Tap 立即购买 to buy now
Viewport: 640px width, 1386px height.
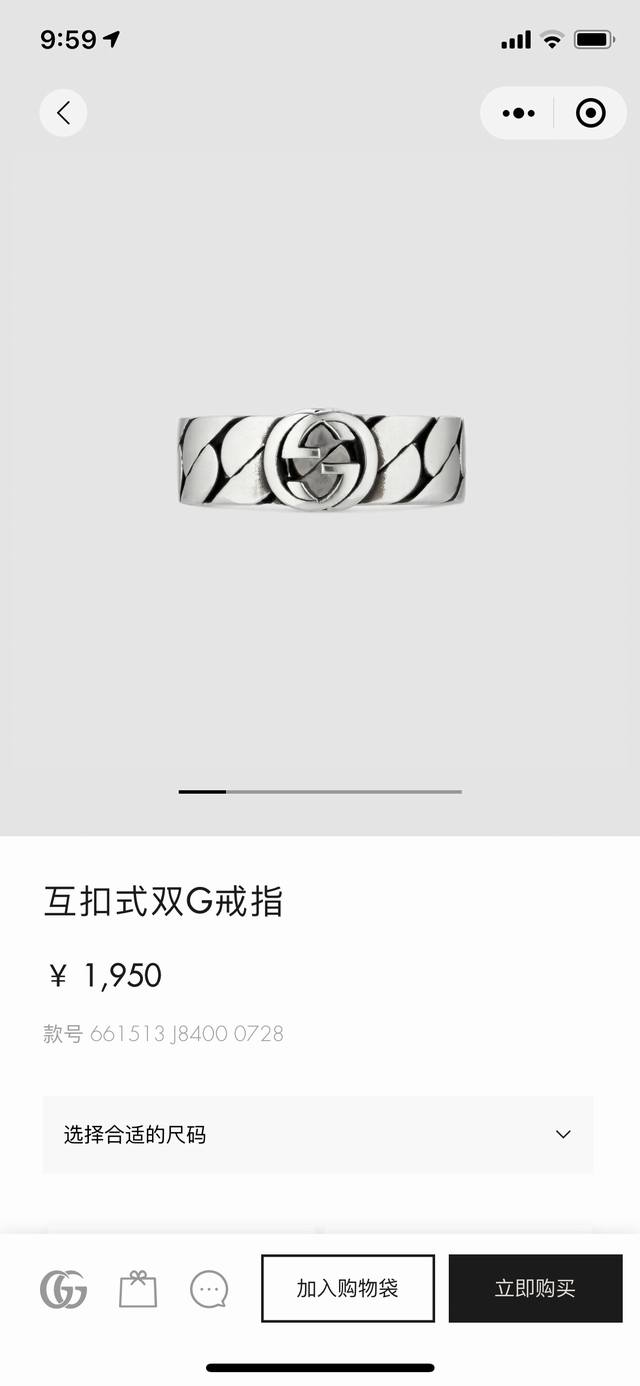[x=535, y=1288]
